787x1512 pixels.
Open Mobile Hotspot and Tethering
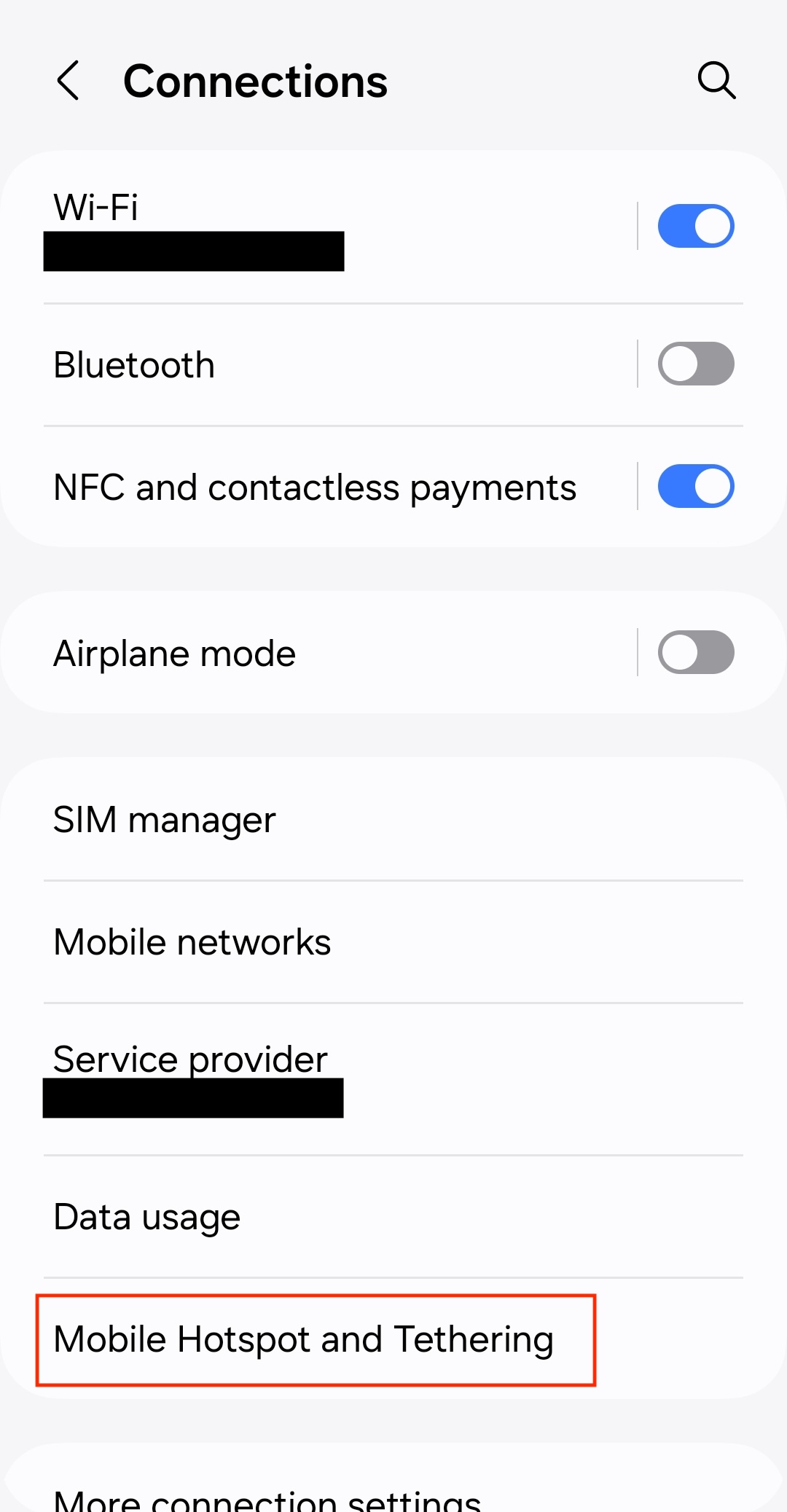pyautogui.click(x=303, y=1339)
